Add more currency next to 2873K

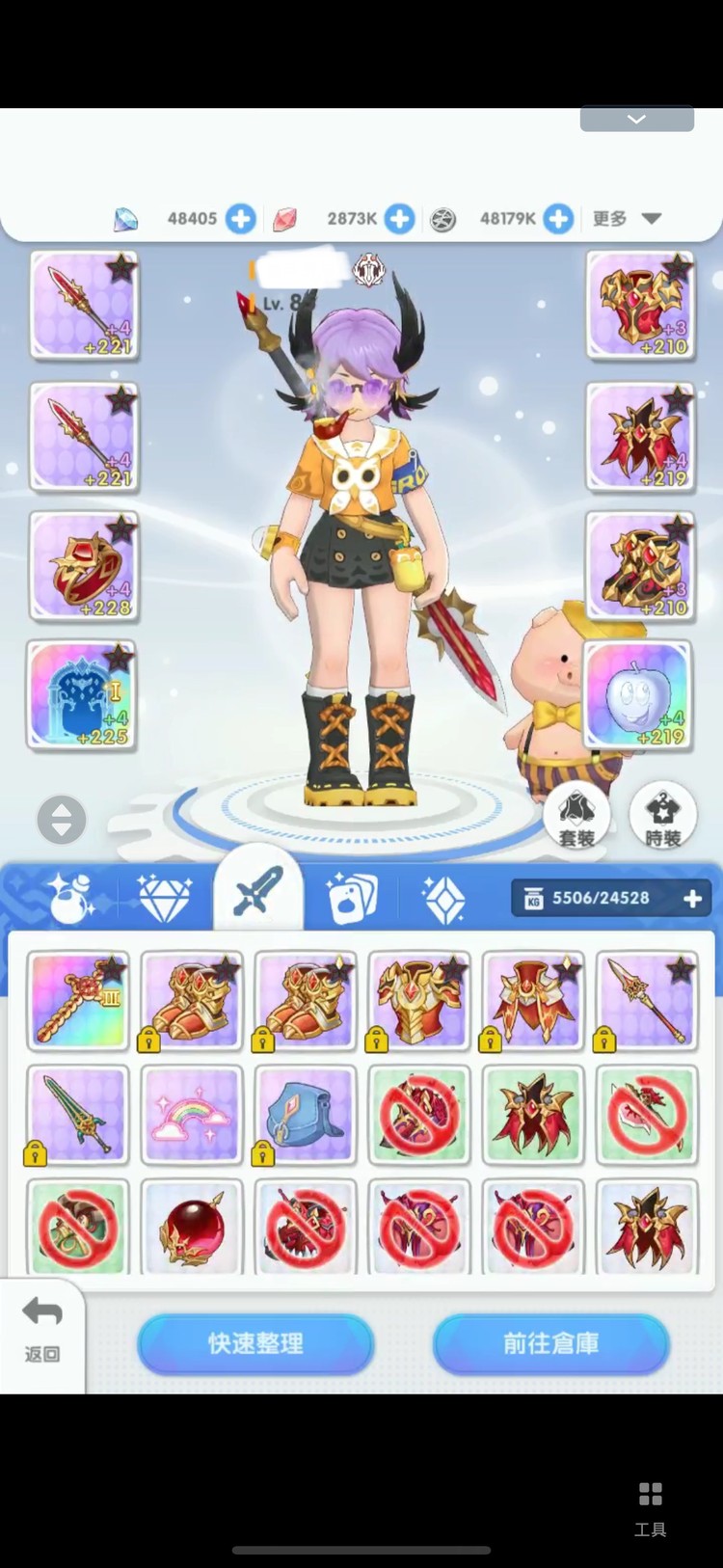click(x=399, y=219)
